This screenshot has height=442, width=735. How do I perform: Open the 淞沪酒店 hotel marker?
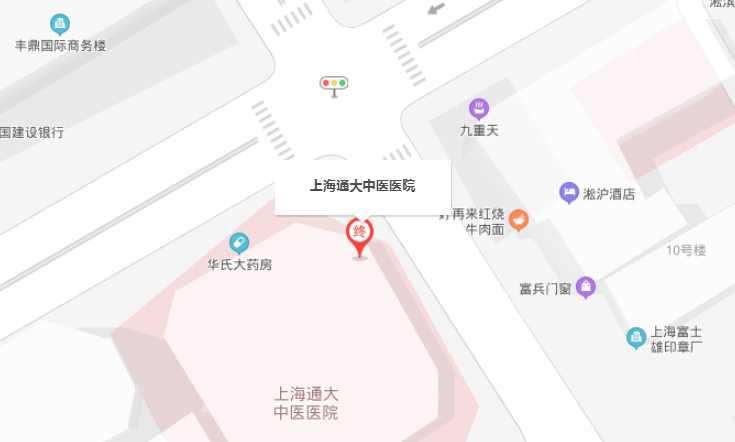point(569,191)
